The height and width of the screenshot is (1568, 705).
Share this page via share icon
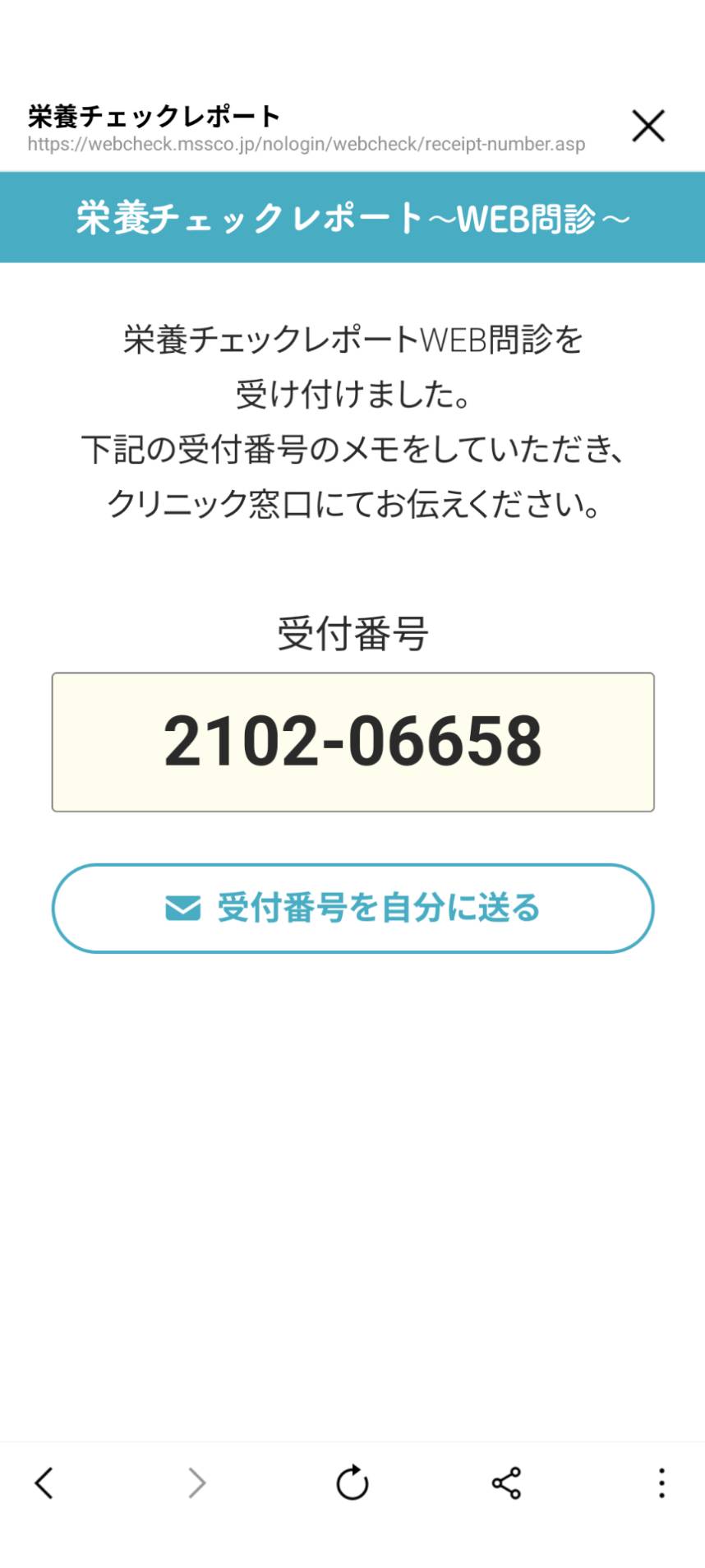click(x=506, y=1482)
